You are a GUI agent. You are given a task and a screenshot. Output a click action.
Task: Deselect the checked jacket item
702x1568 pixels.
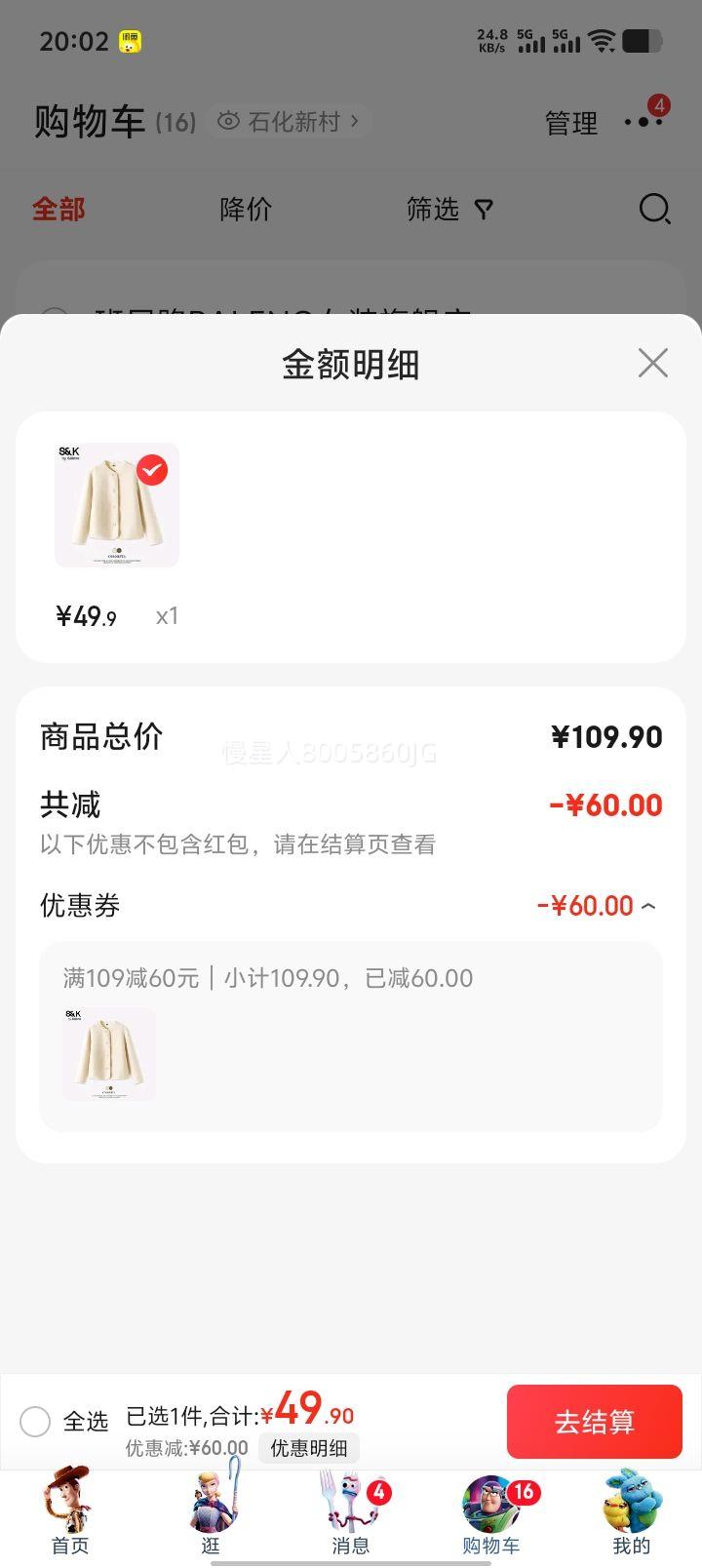point(151,469)
